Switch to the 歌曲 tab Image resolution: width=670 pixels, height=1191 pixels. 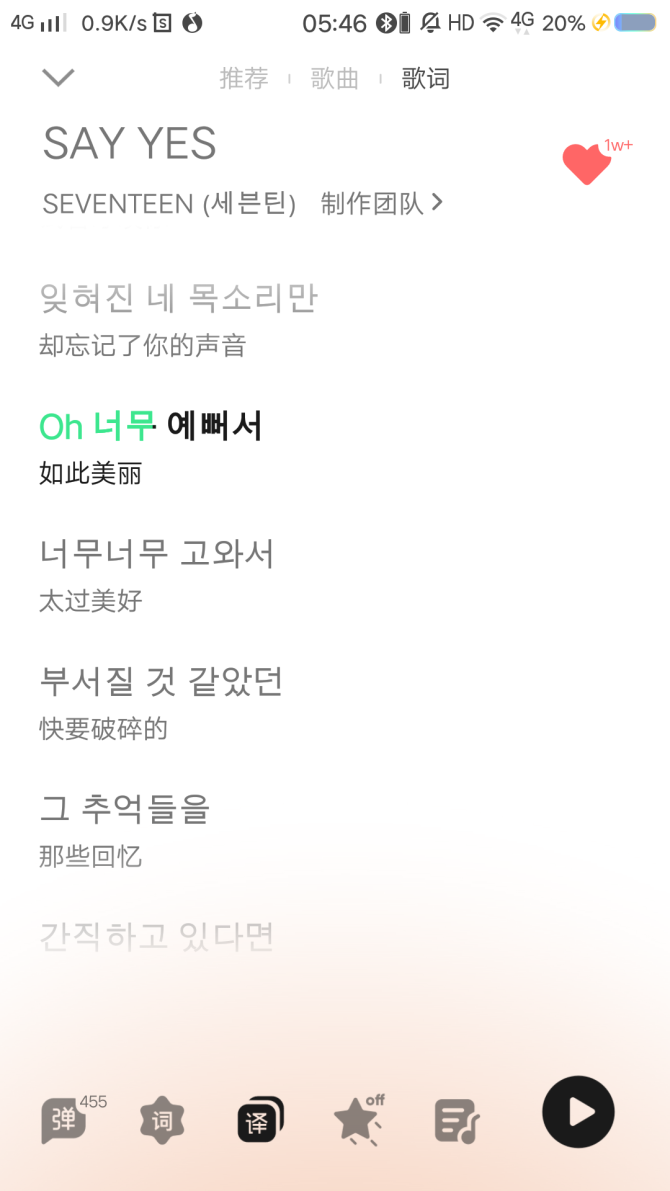335,79
